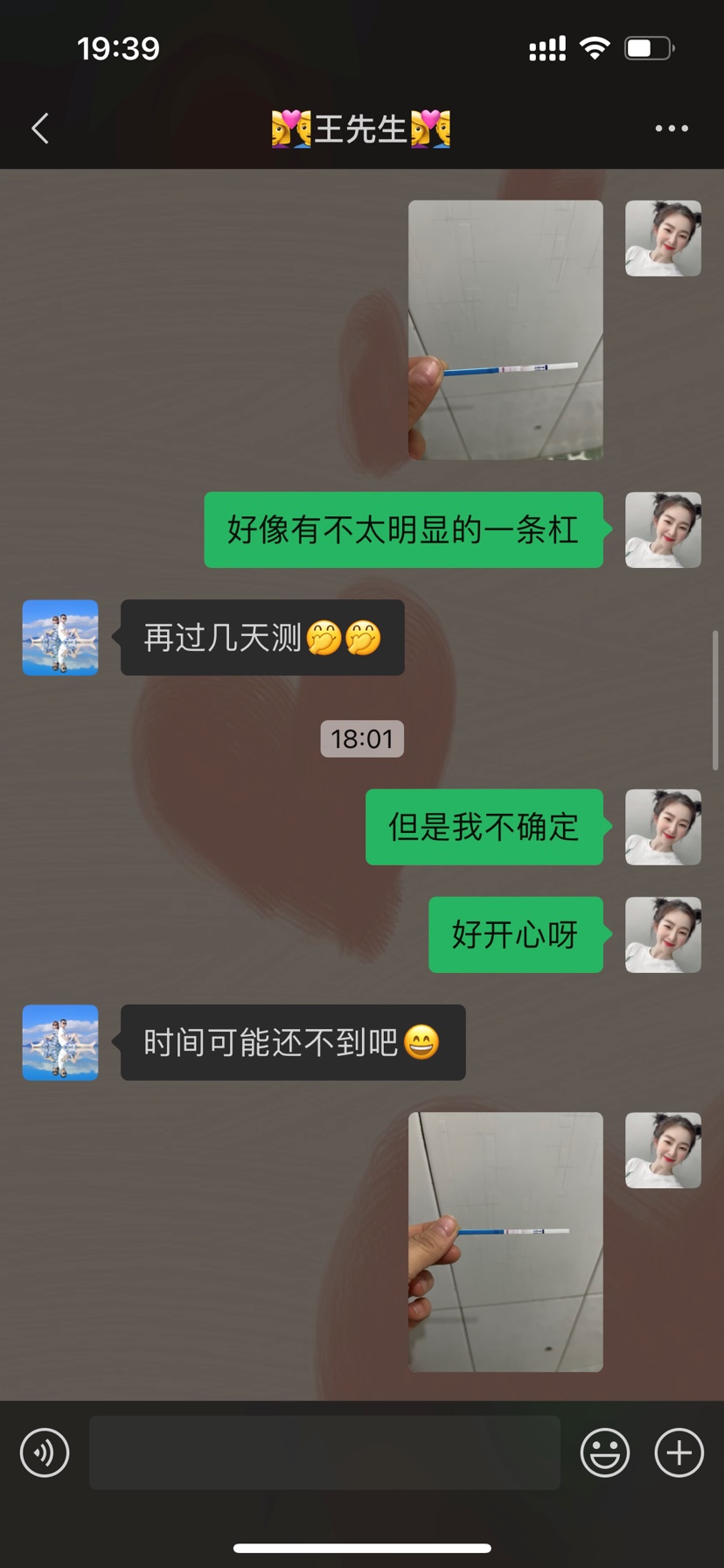Image resolution: width=724 pixels, height=1568 pixels.
Task: Open the first test strip photo
Action: [505, 330]
